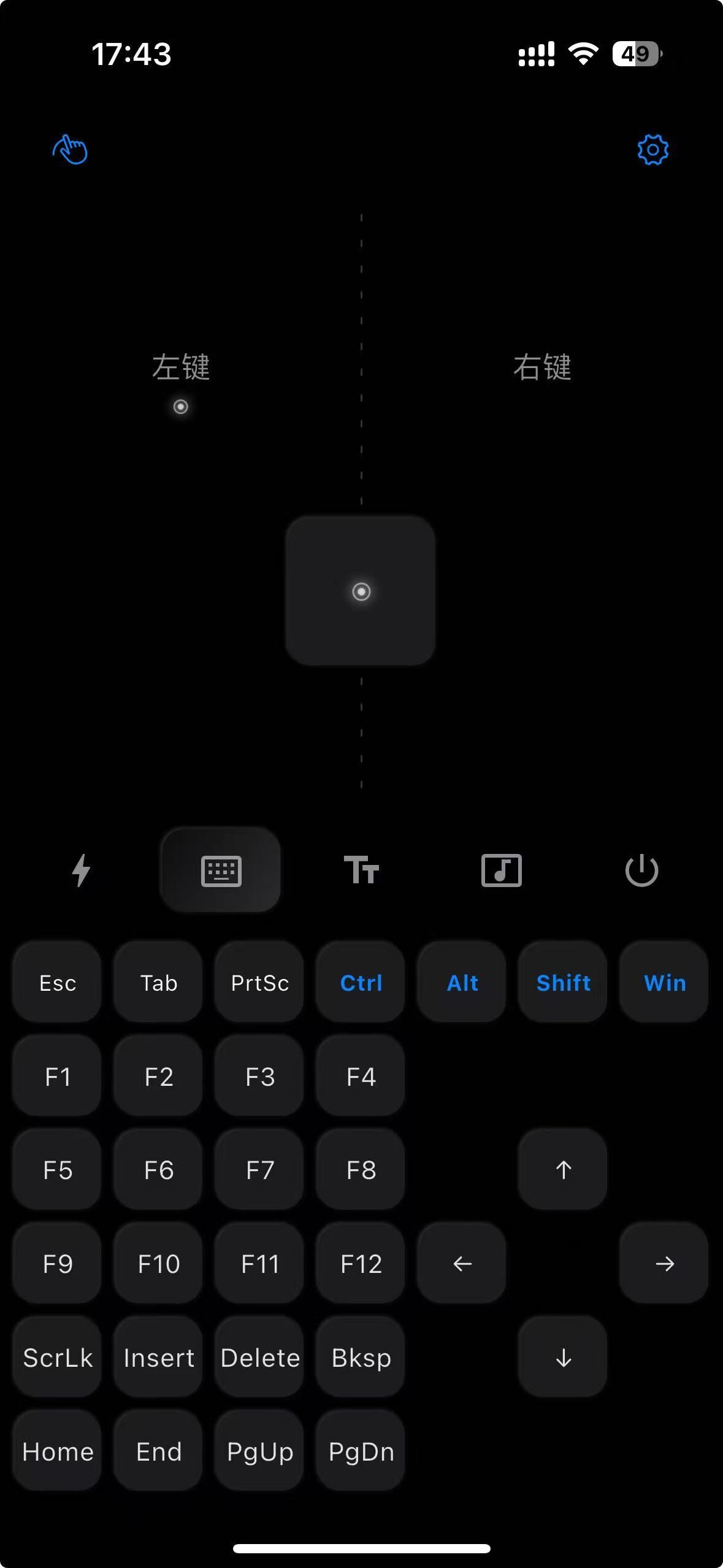Screen dimensions: 723x1568
Task: Open the text input tab
Action: [361, 870]
